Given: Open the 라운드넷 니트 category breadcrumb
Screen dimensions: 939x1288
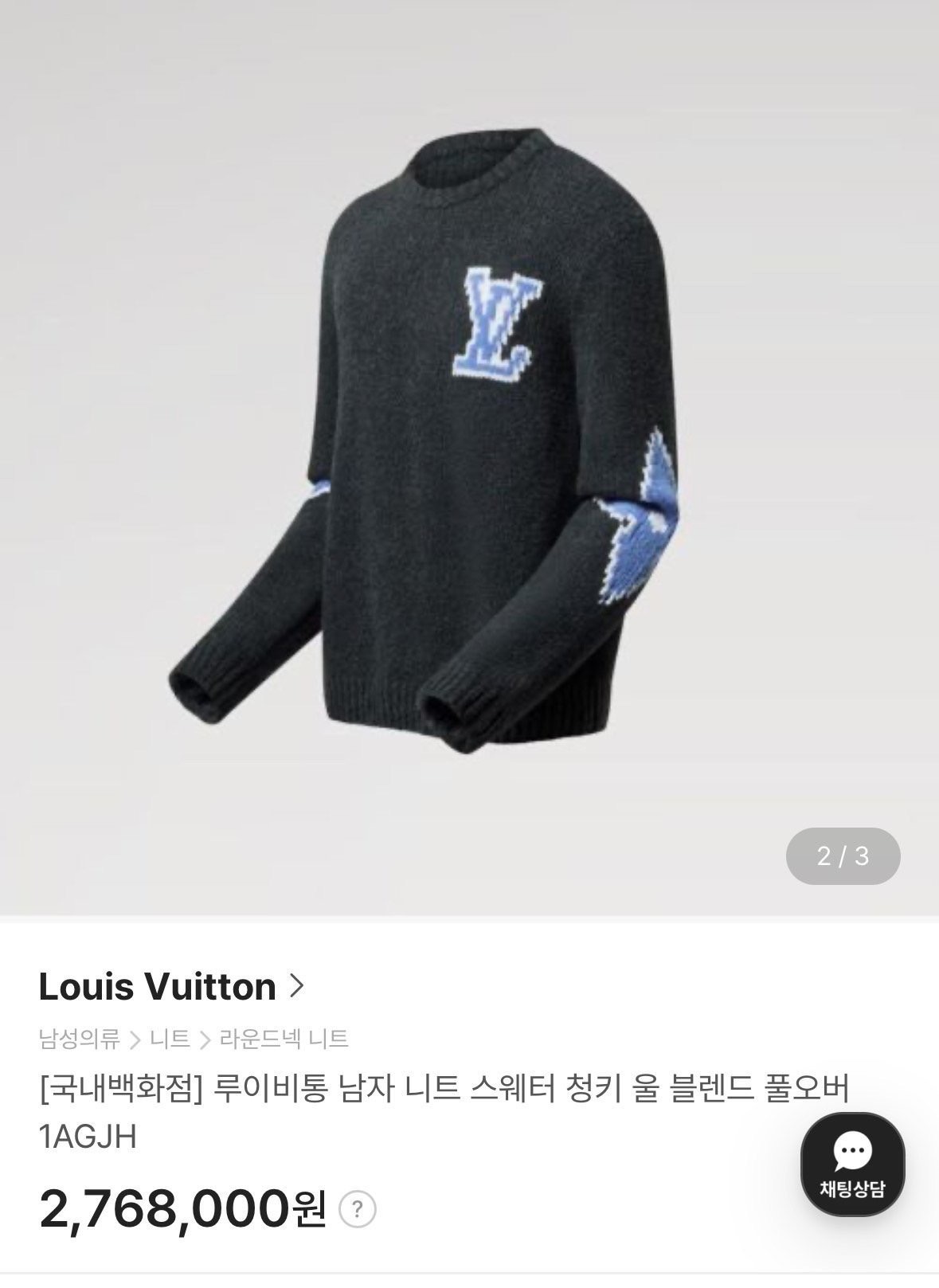Looking at the screenshot, I should [x=284, y=1039].
